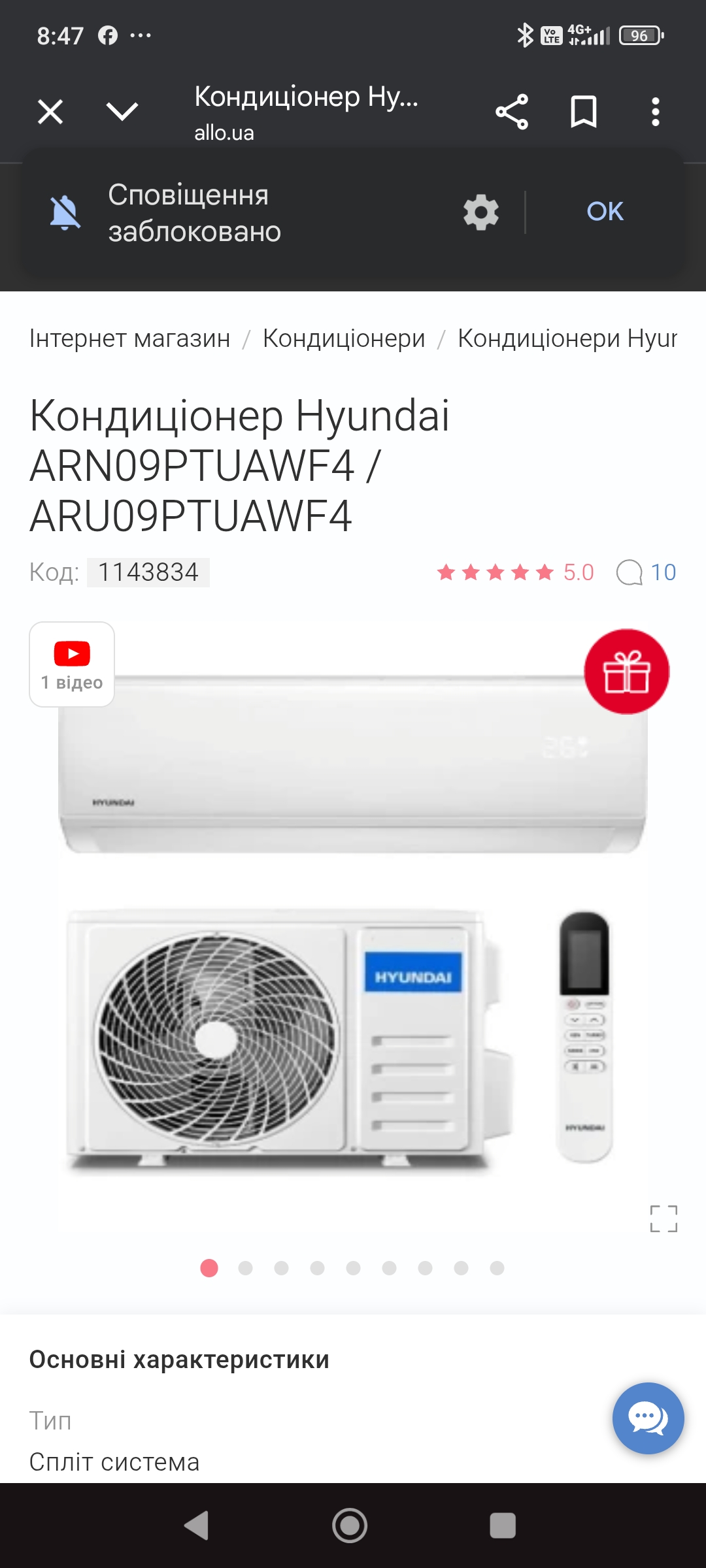Jump to the second gallery image dot

[245, 1268]
